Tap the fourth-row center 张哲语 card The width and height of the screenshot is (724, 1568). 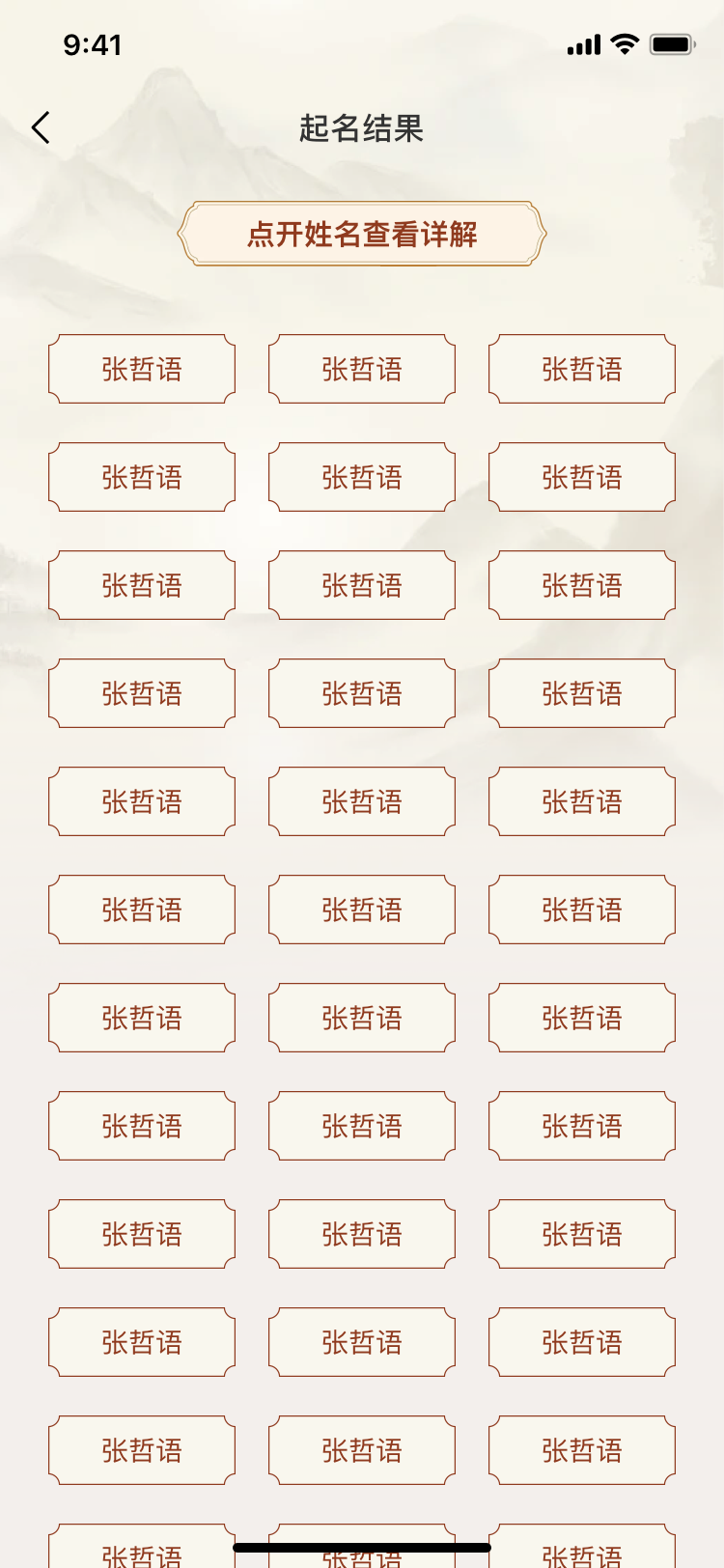pyautogui.click(x=361, y=693)
